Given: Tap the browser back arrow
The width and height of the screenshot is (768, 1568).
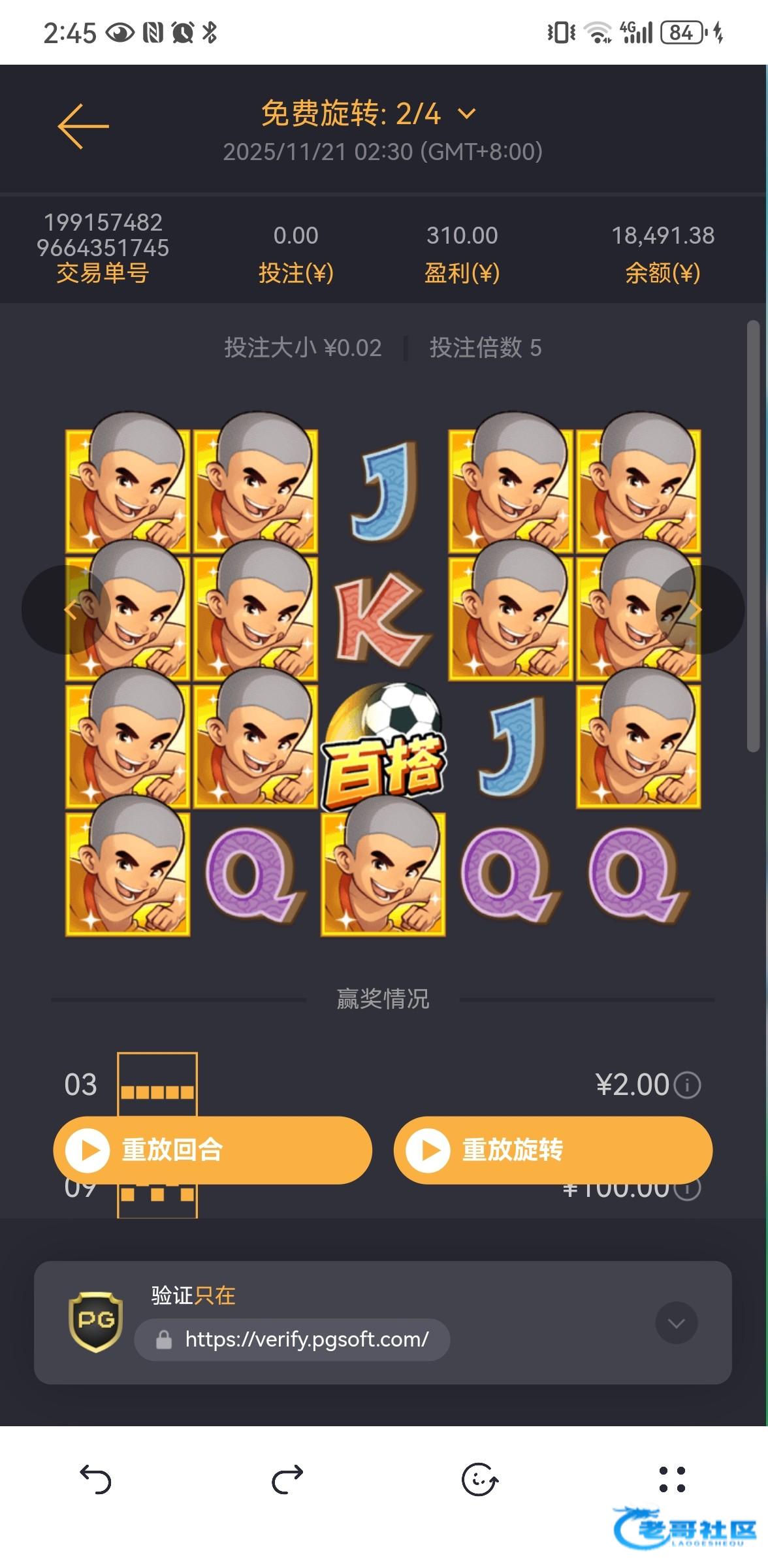Looking at the screenshot, I should (96, 1479).
